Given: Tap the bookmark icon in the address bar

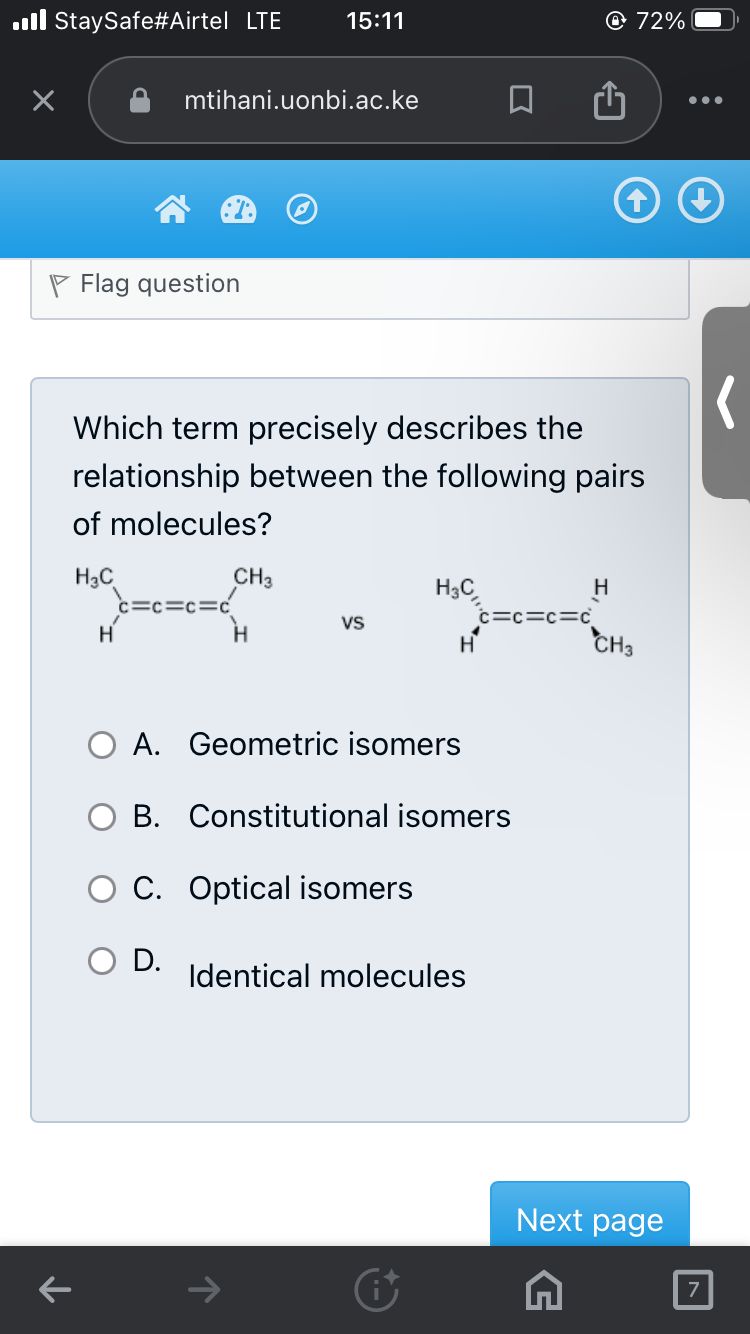Looking at the screenshot, I should click(521, 100).
